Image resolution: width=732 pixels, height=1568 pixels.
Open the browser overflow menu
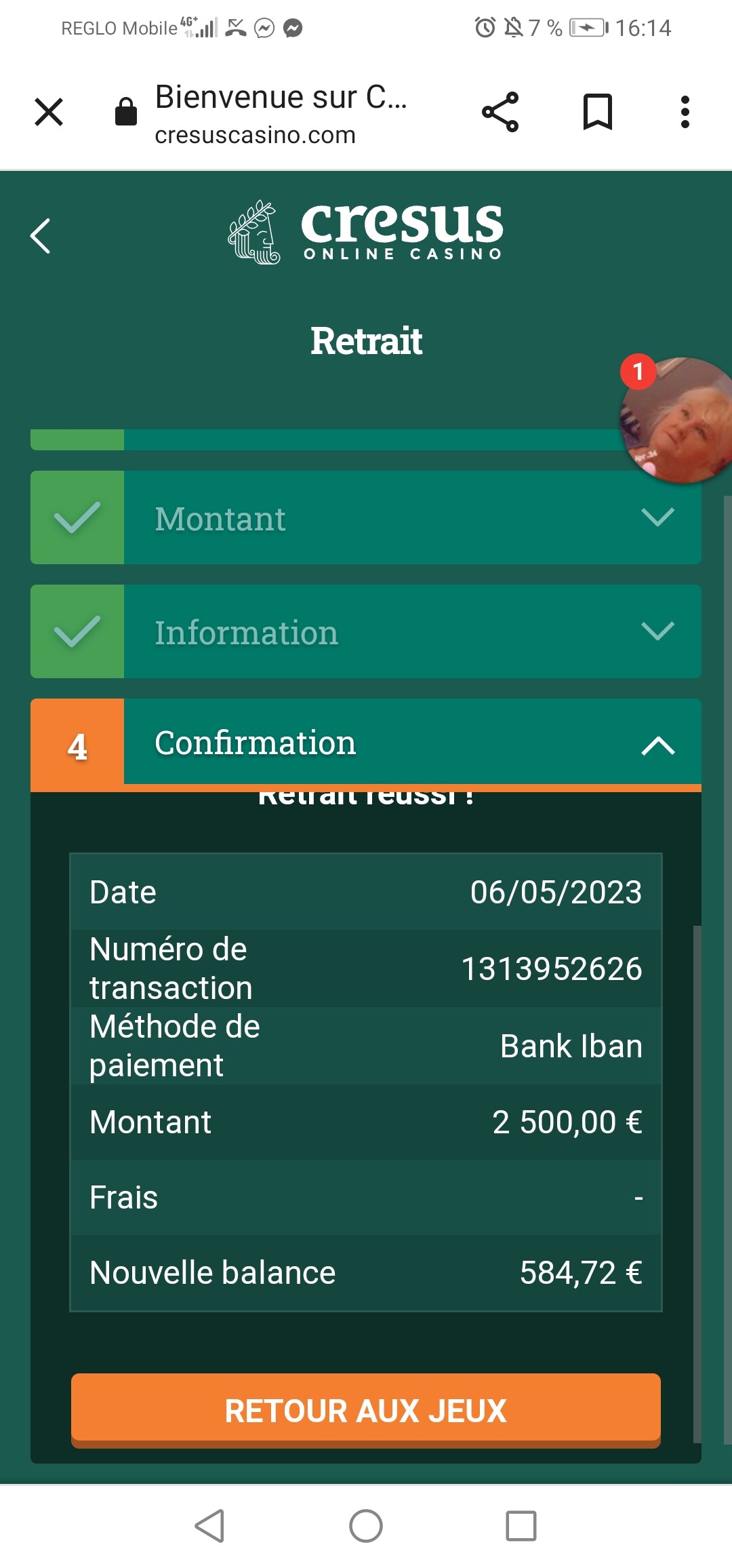click(685, 112)
